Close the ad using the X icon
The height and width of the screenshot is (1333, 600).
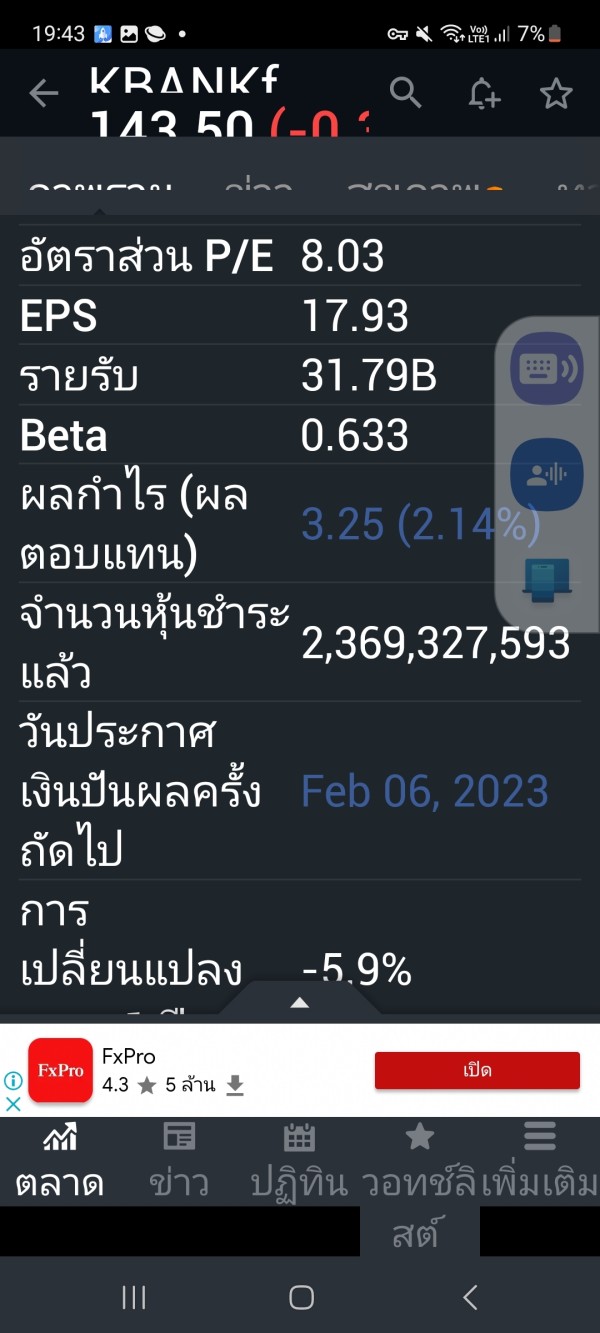(13, 1104)
